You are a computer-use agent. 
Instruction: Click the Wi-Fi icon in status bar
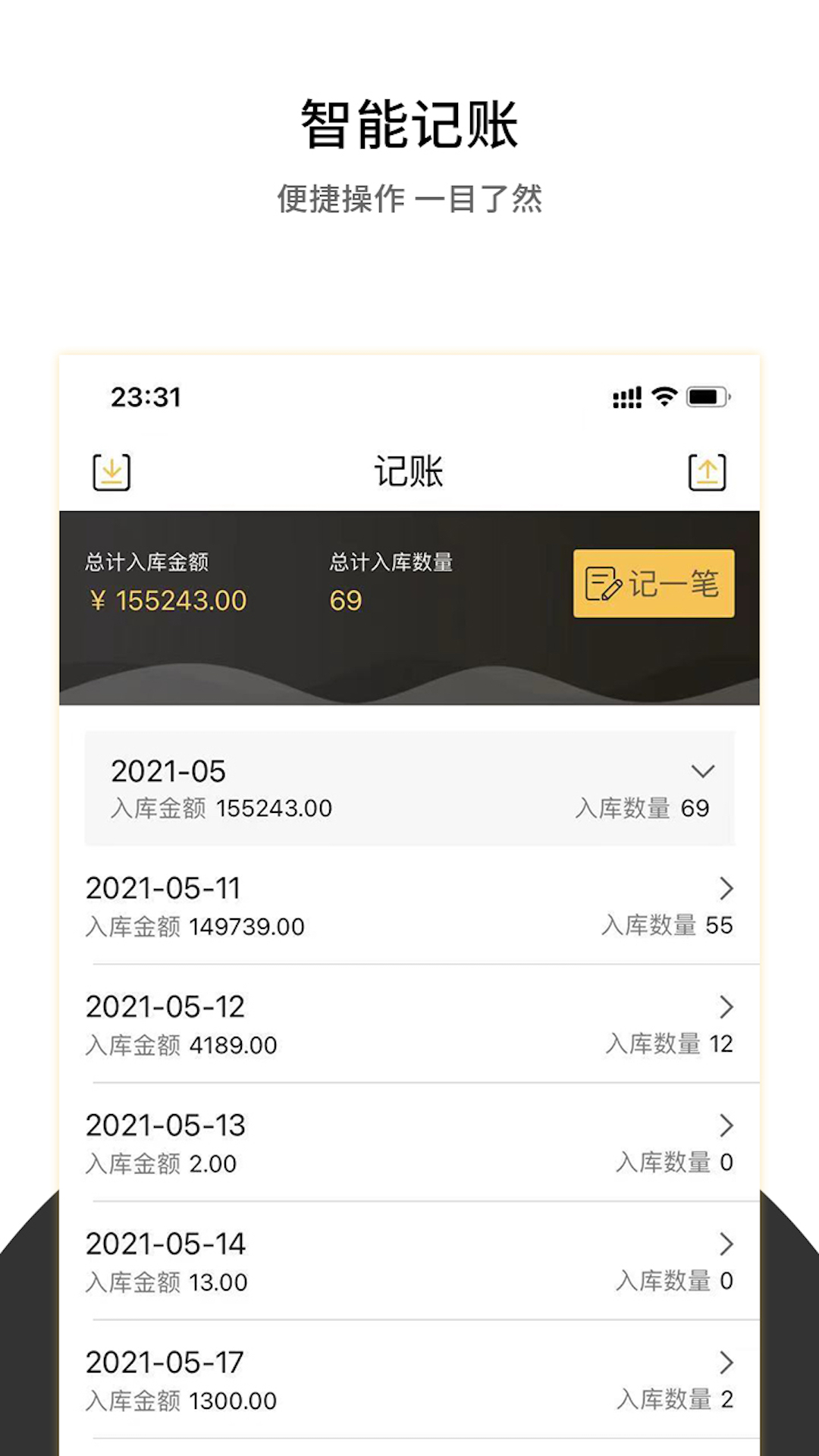(661, 397)
